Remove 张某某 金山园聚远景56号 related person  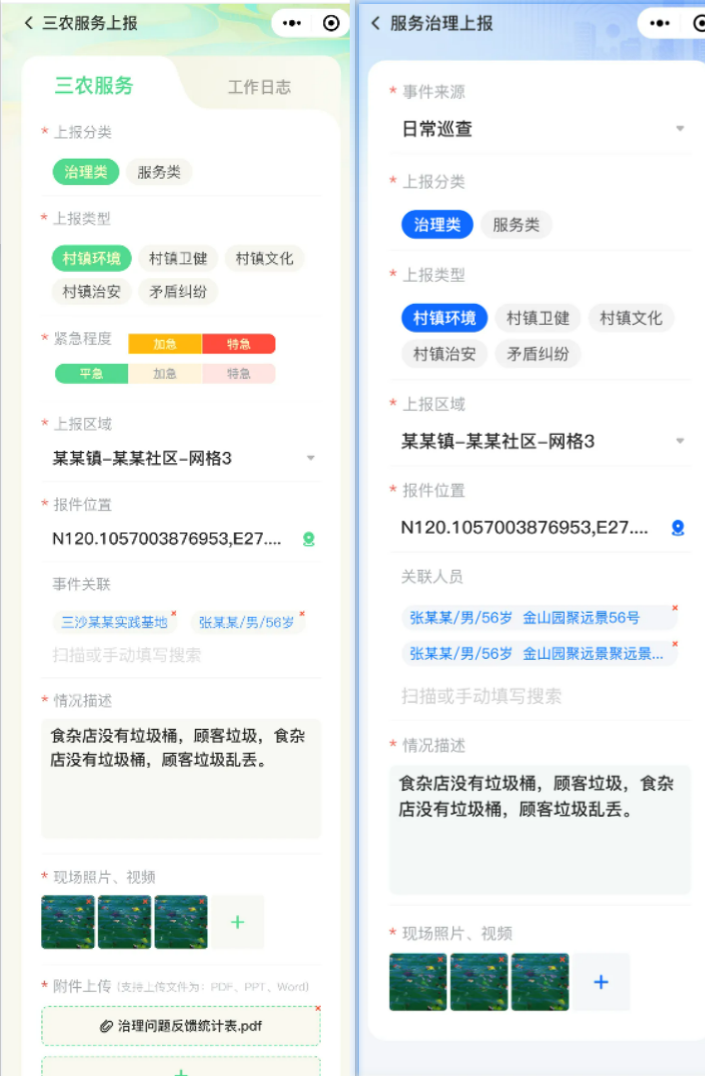pyautogui.click(x=674, y=607)
